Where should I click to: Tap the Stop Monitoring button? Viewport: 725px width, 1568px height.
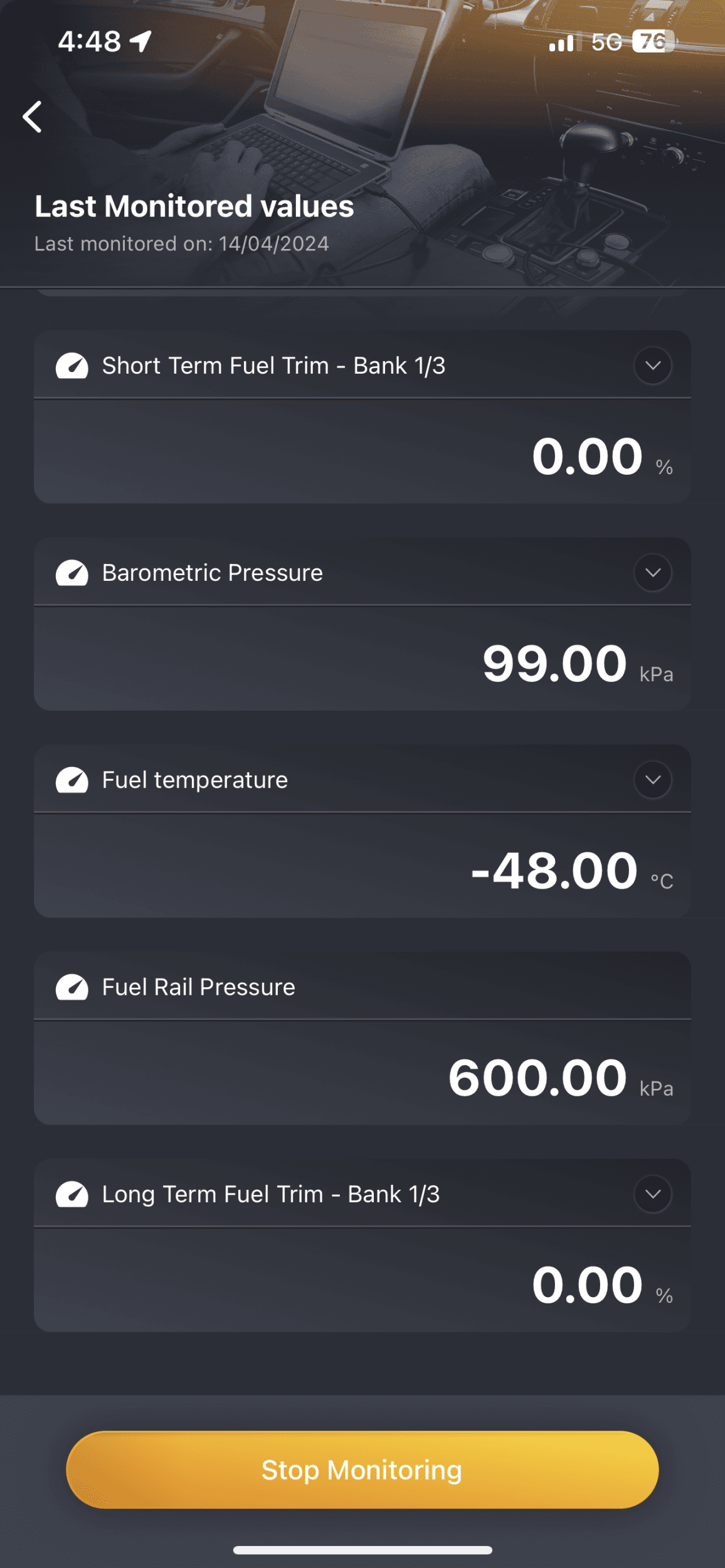tap(362, 1470)
